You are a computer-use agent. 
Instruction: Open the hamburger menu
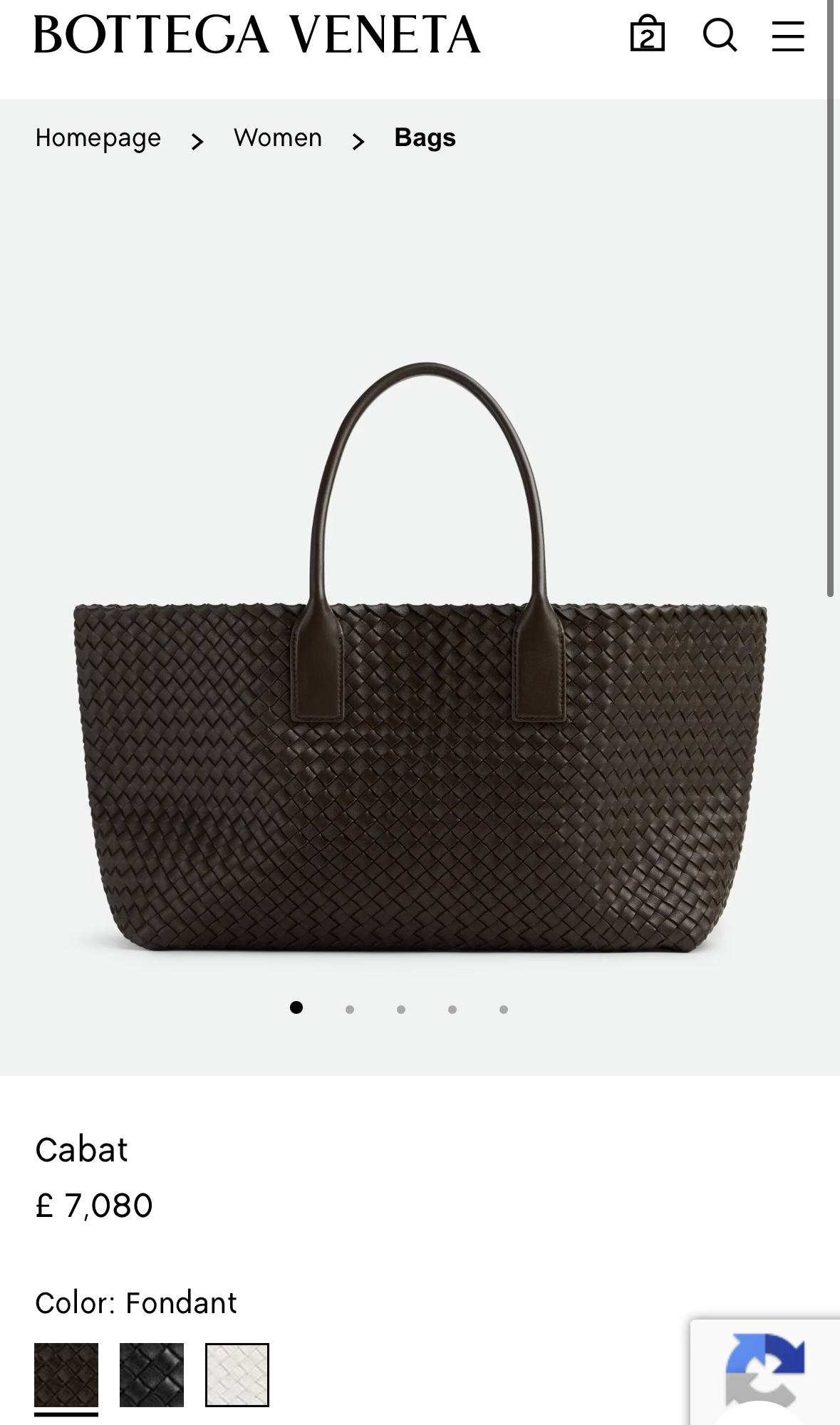coord(788,36)
